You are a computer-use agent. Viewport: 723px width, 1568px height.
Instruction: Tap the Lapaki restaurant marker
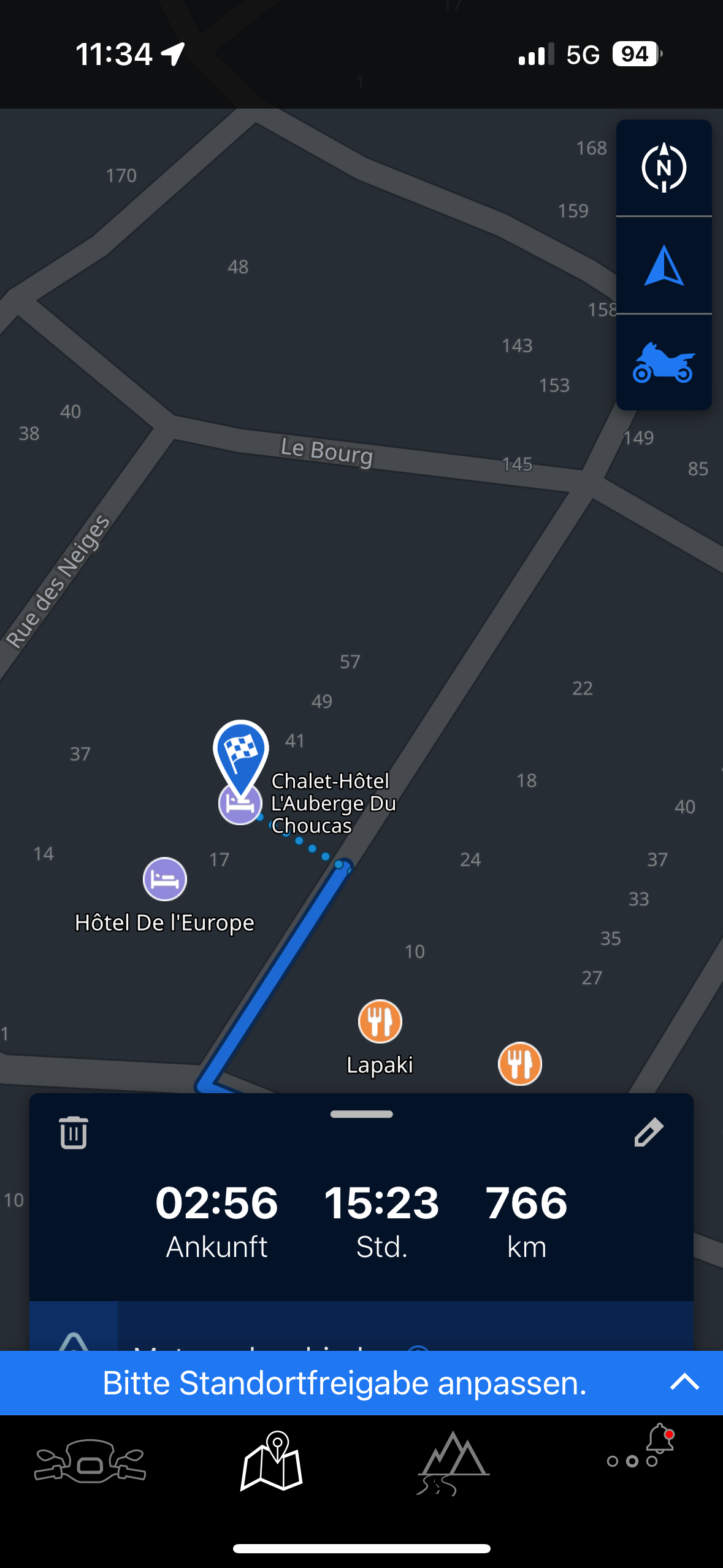380,1021
